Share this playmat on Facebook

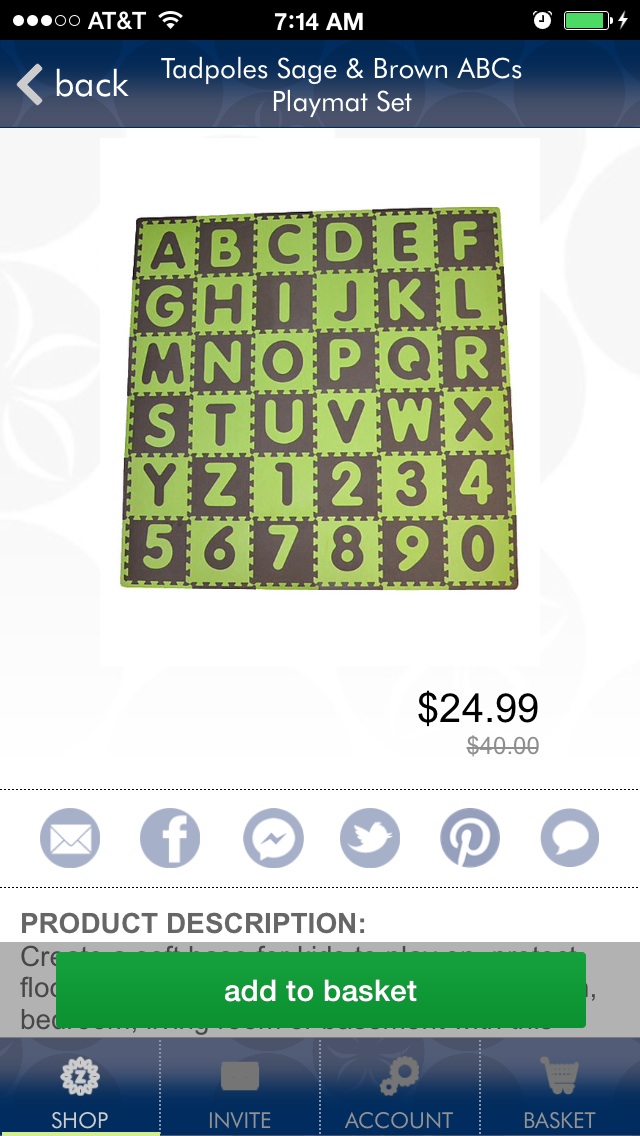pos(170,838)
